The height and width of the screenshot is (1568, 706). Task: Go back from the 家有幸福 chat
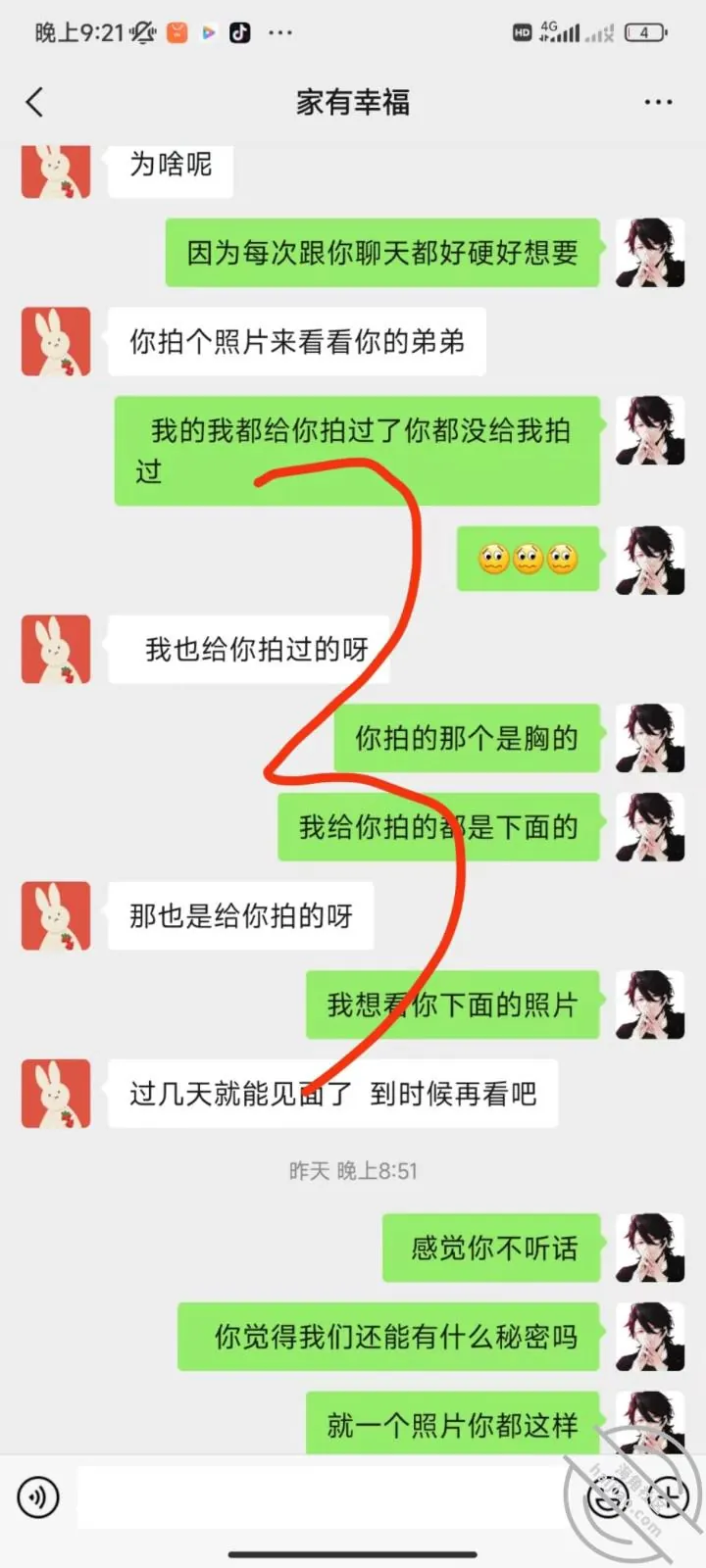coord(35,102)
